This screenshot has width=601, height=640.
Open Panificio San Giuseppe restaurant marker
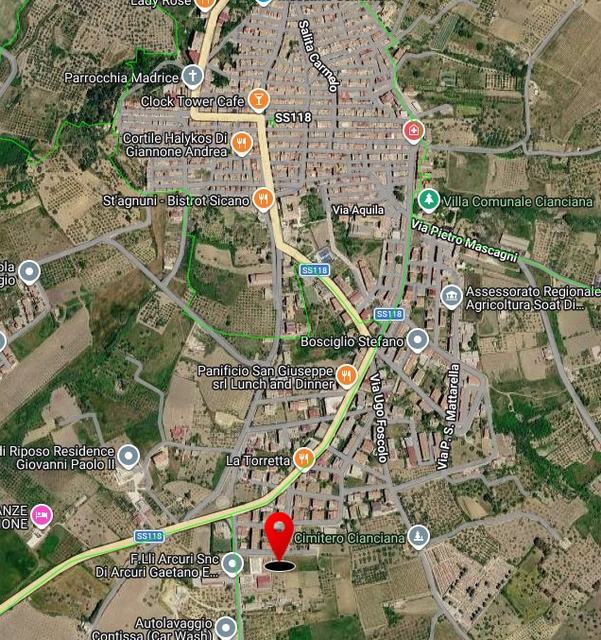346,376
